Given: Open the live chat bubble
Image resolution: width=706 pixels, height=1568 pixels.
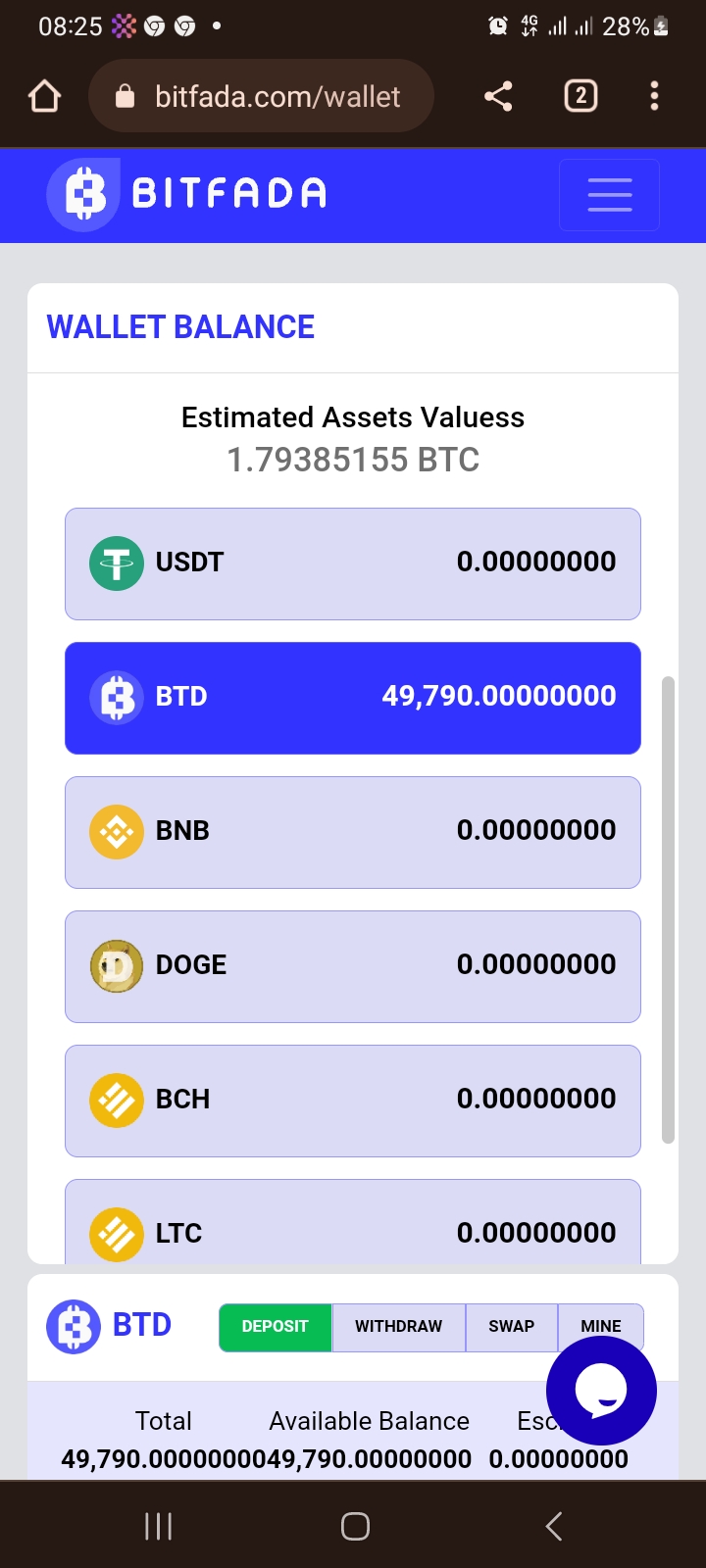Looking at the screenshot, I should point(601,1391).
